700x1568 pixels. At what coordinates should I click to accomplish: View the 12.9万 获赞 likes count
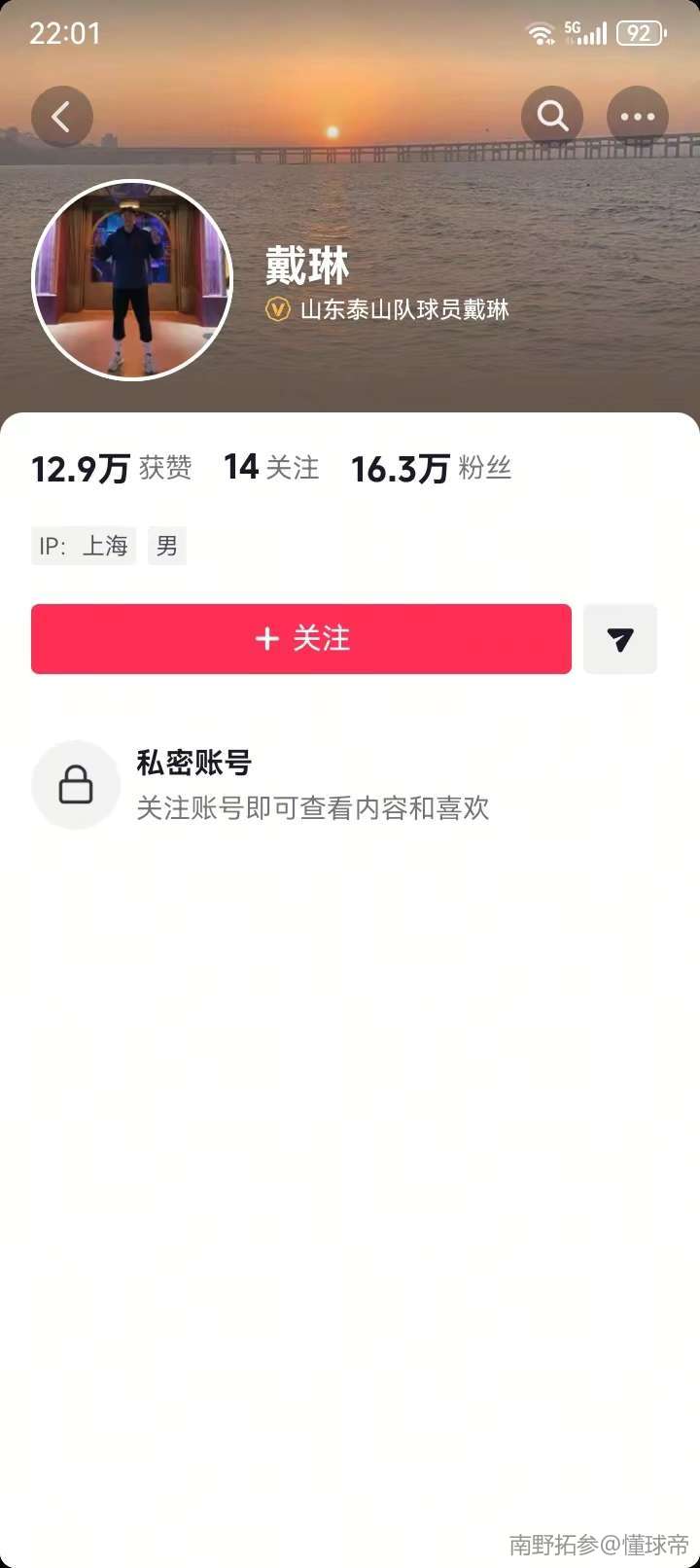(111, 469)
